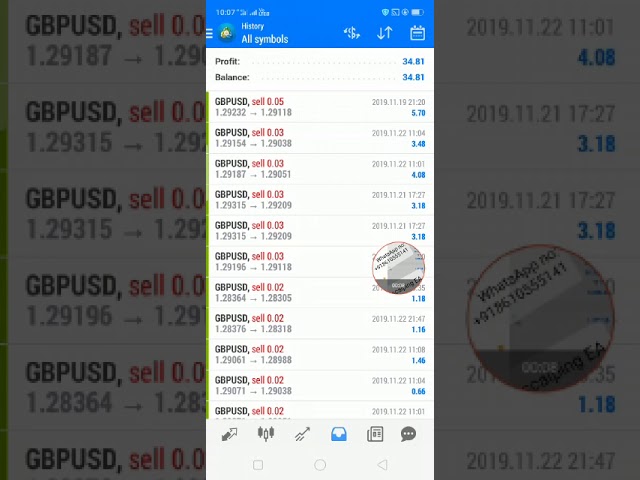Image resolution: width=640 pixels, height=480 pixels.
Task: Switch to the candlestick Chart tab
Action: (265, 434)
